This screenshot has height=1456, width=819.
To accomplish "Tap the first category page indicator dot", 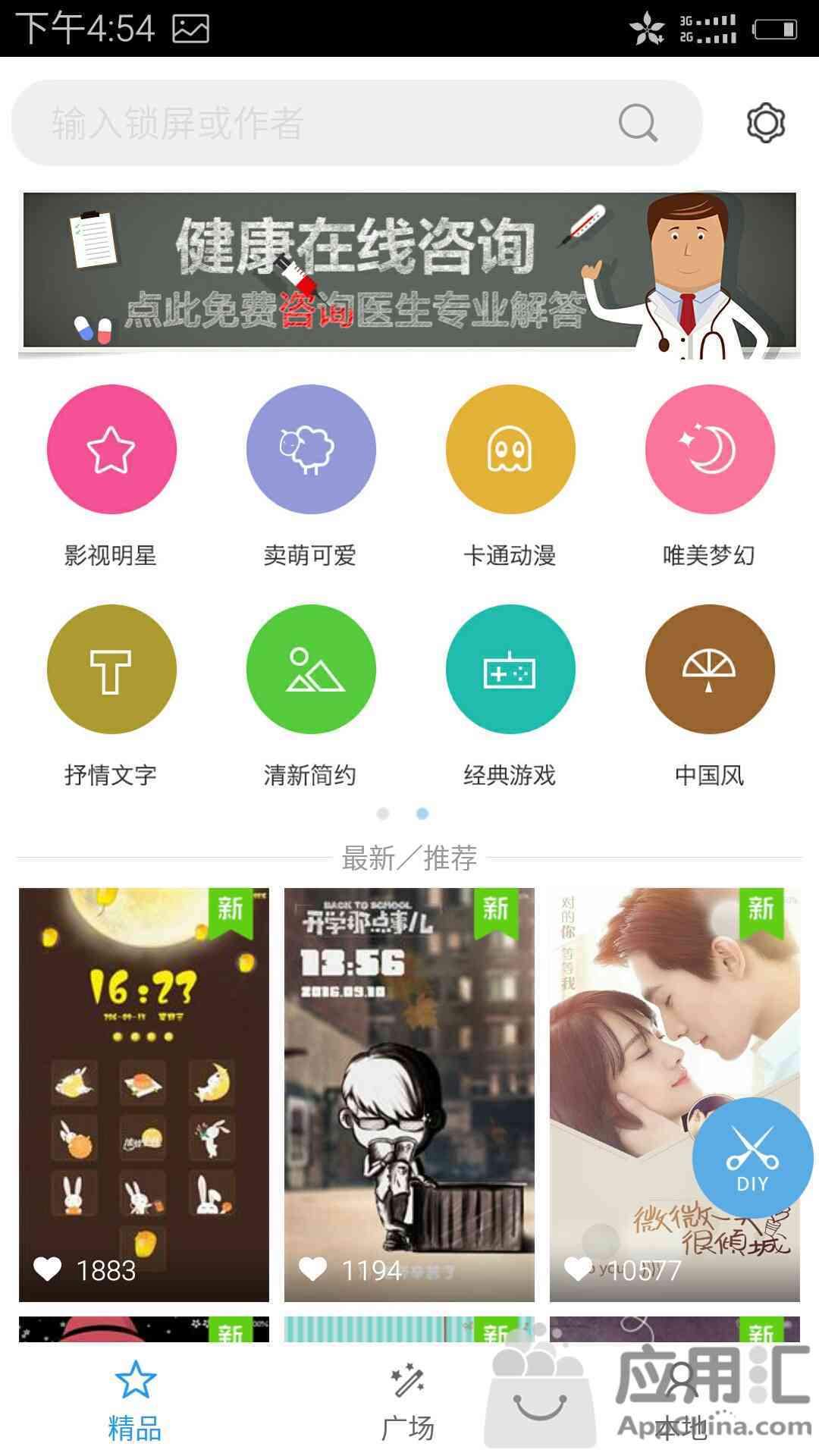I will click(x=383, y=814).
